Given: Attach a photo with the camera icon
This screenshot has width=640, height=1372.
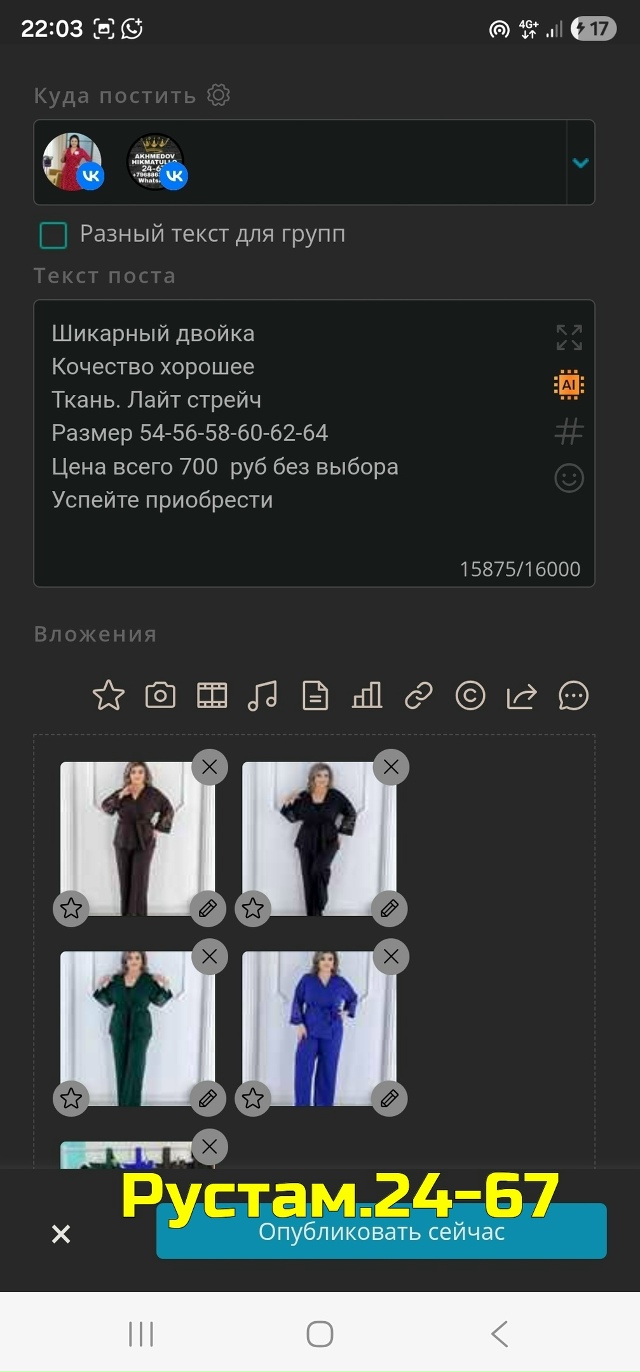Looking at the screenshot, I should tap(160, 696).
